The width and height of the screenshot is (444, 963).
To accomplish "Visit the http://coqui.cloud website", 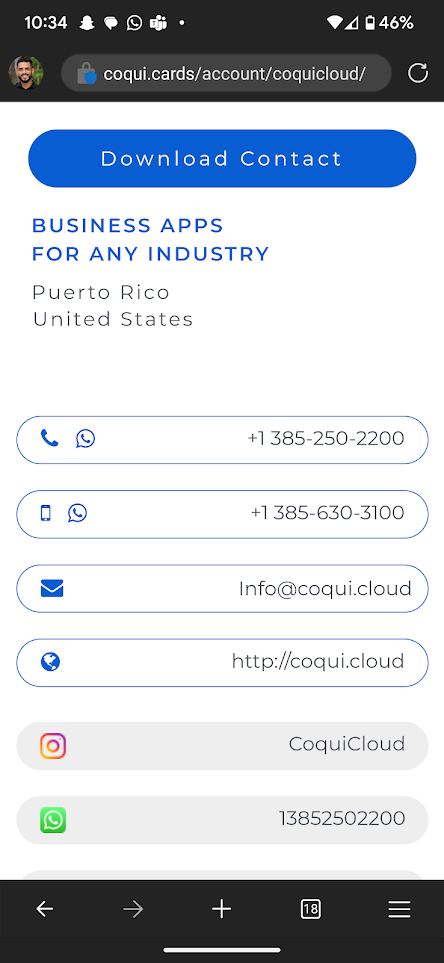I will tap(222, 662).
